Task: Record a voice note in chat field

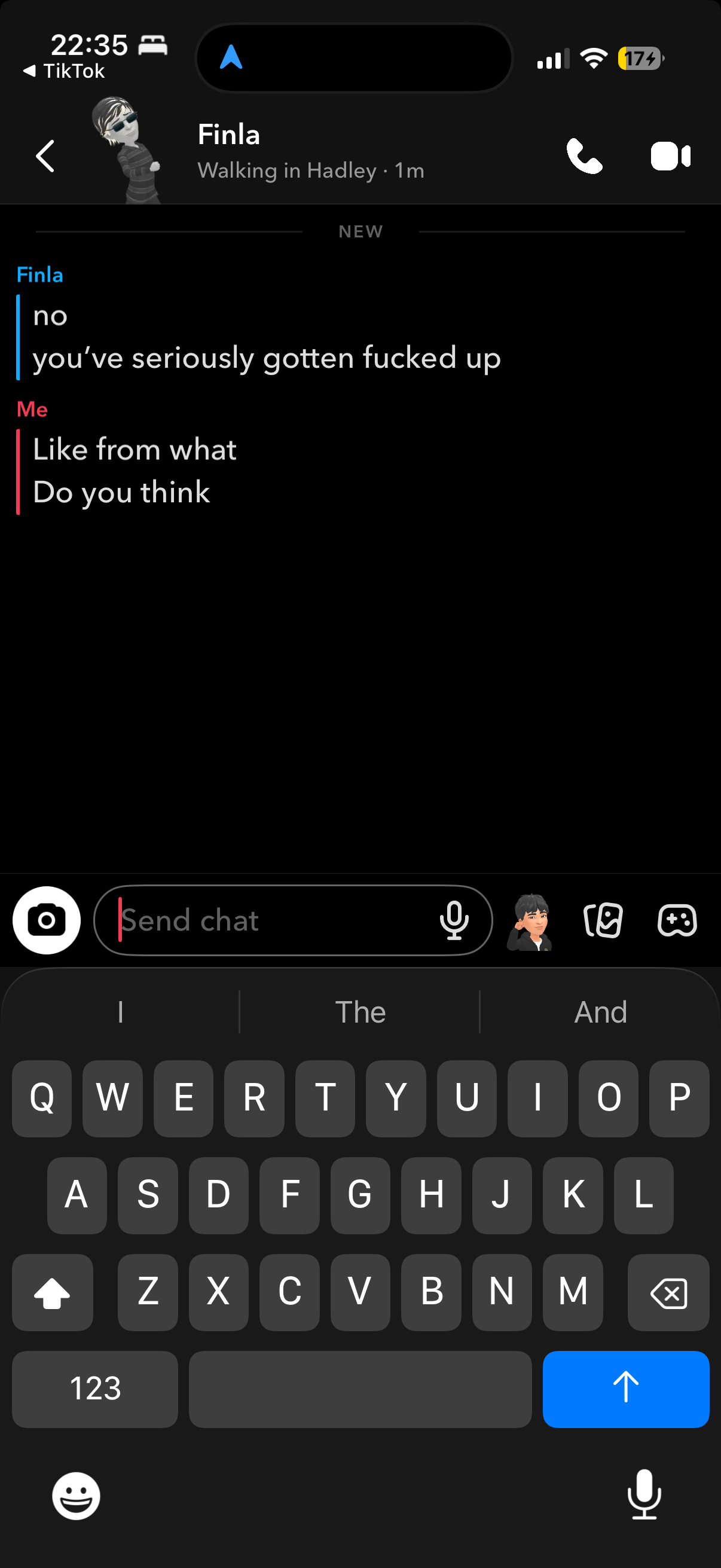Action: point(454,920)
